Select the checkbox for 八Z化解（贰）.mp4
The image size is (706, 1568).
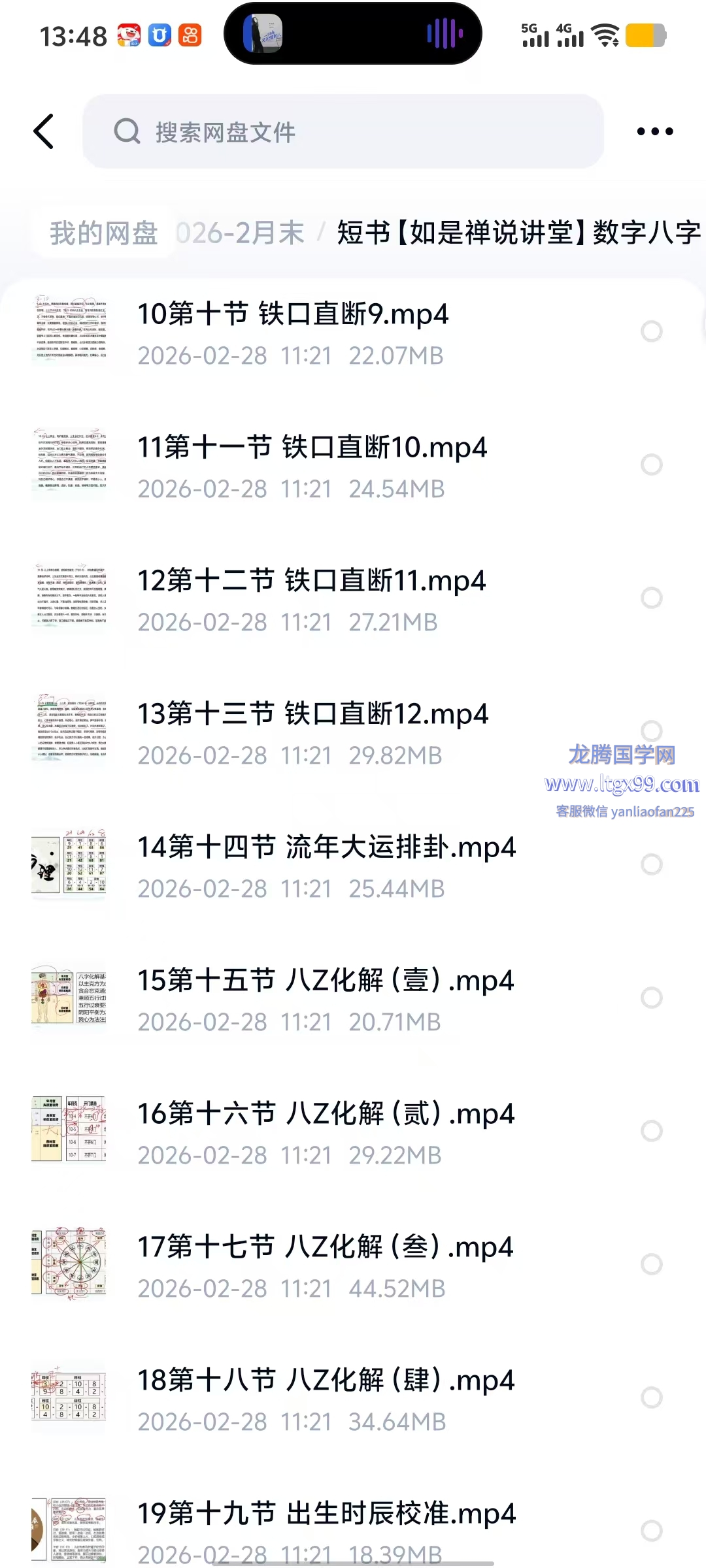(x=651, y=1131)
